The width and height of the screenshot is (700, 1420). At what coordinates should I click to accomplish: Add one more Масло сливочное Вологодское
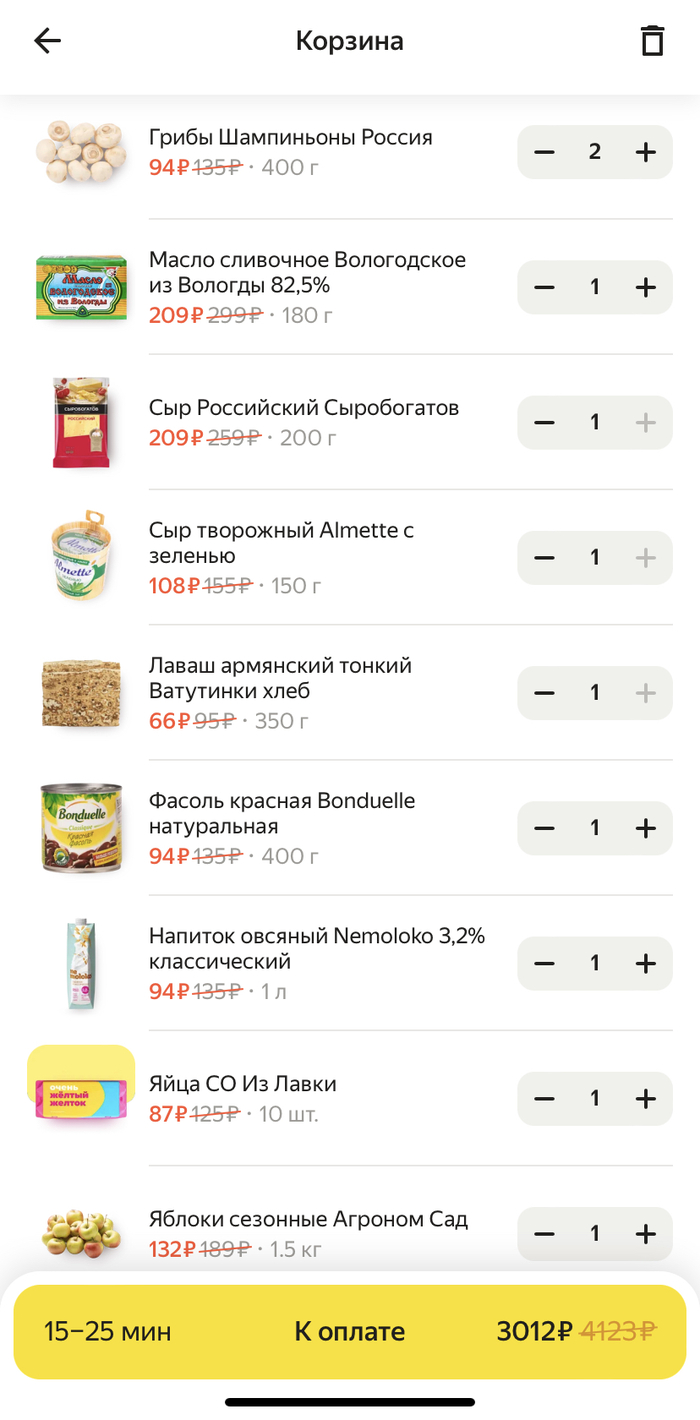click(x=646, y=287)
